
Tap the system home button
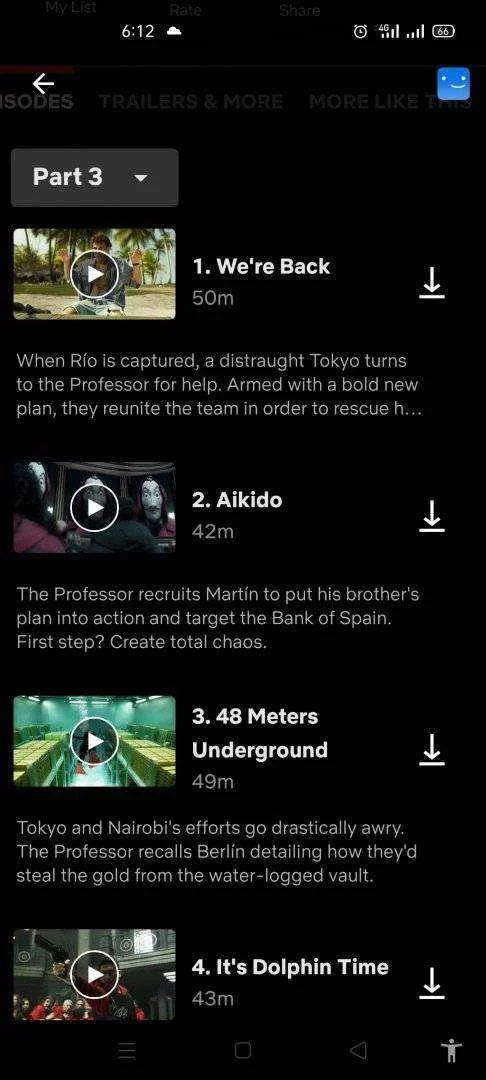click(x=242, y=1050)
